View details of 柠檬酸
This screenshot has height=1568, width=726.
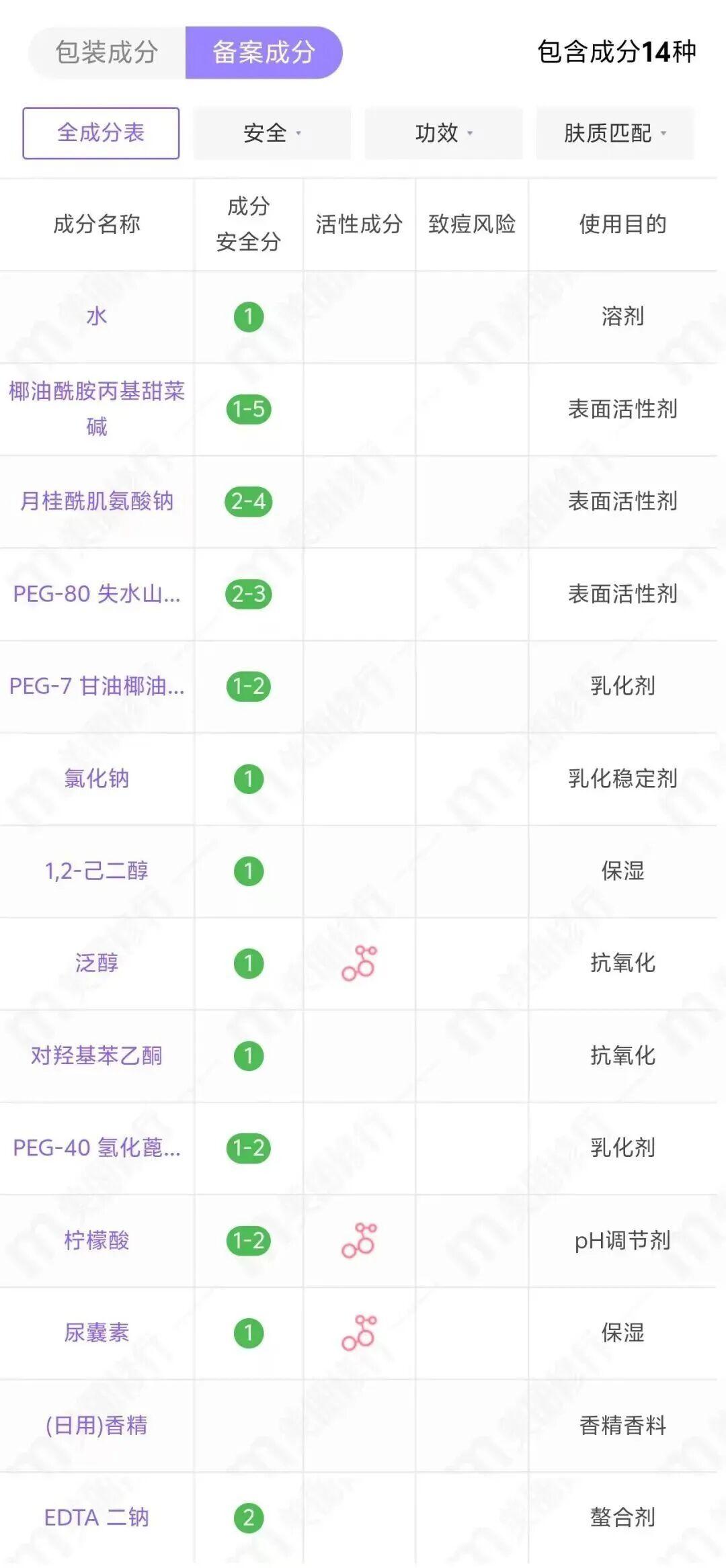point(97,1241)
